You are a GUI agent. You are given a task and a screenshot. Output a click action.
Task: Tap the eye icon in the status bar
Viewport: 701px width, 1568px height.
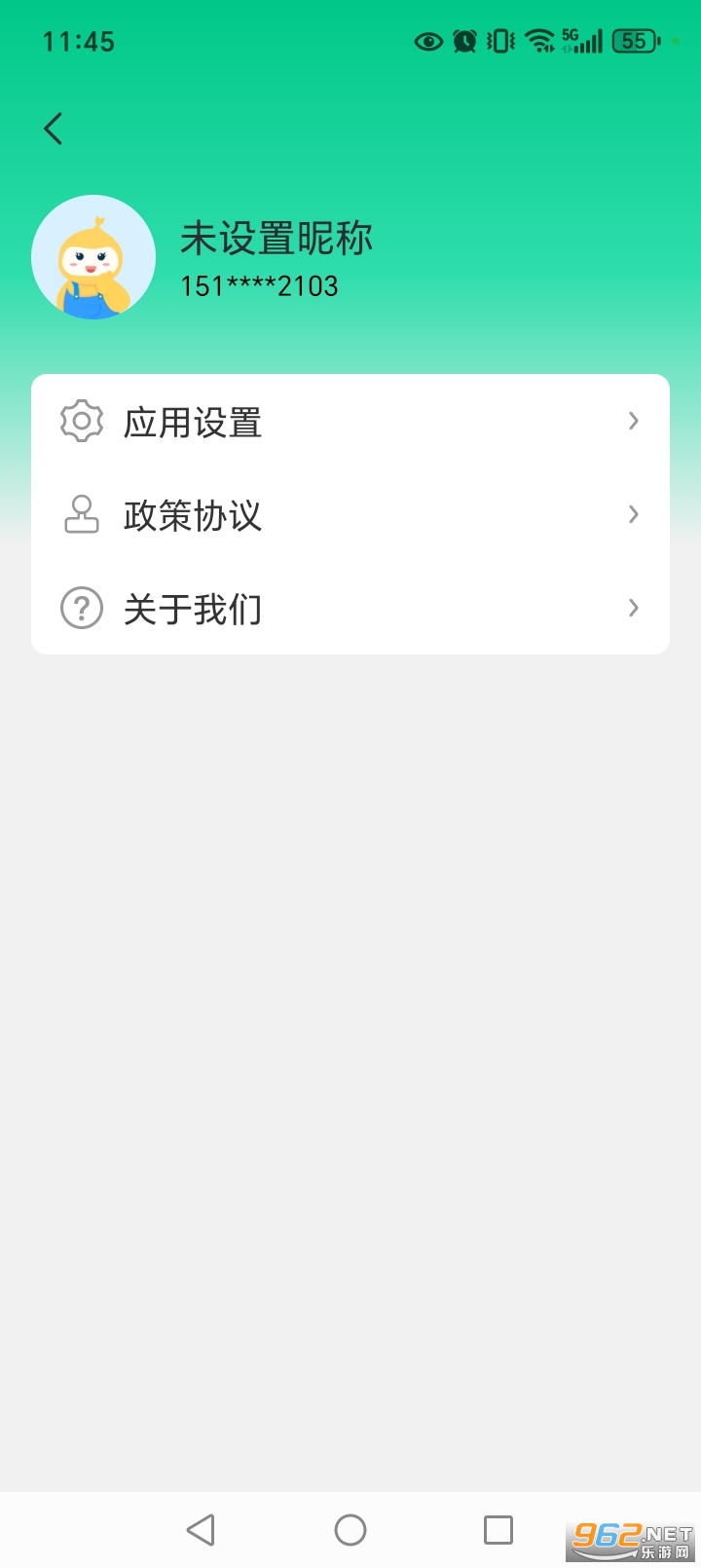point(426,41)
